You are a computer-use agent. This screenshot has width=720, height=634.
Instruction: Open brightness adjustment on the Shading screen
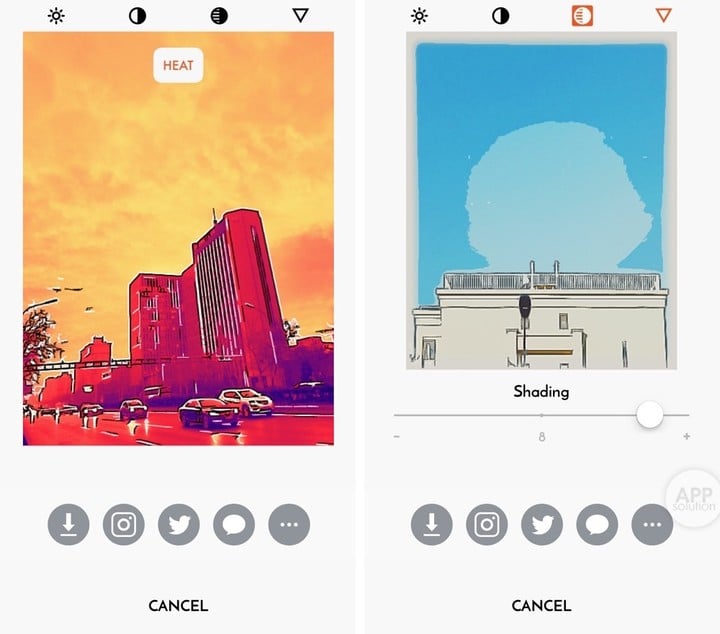419,15
